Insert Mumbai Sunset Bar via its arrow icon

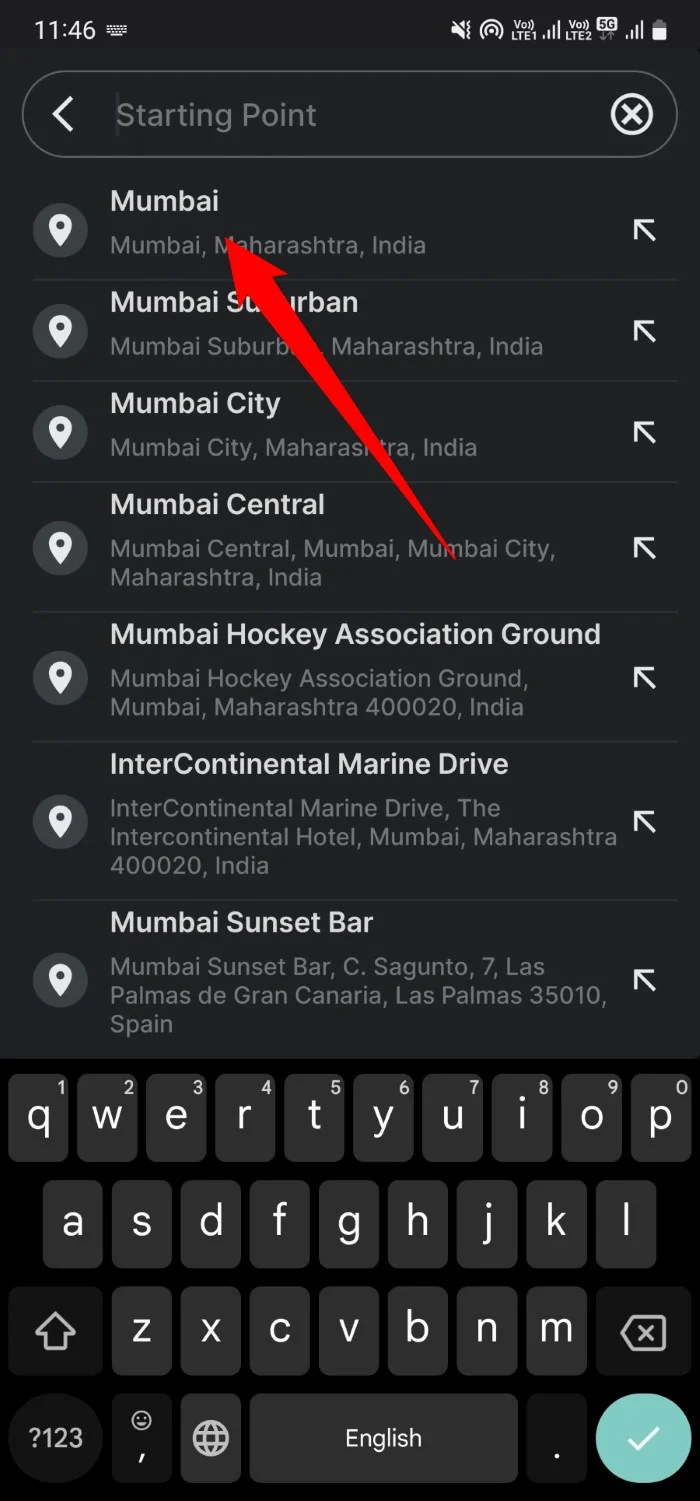[x=645, y=980]
